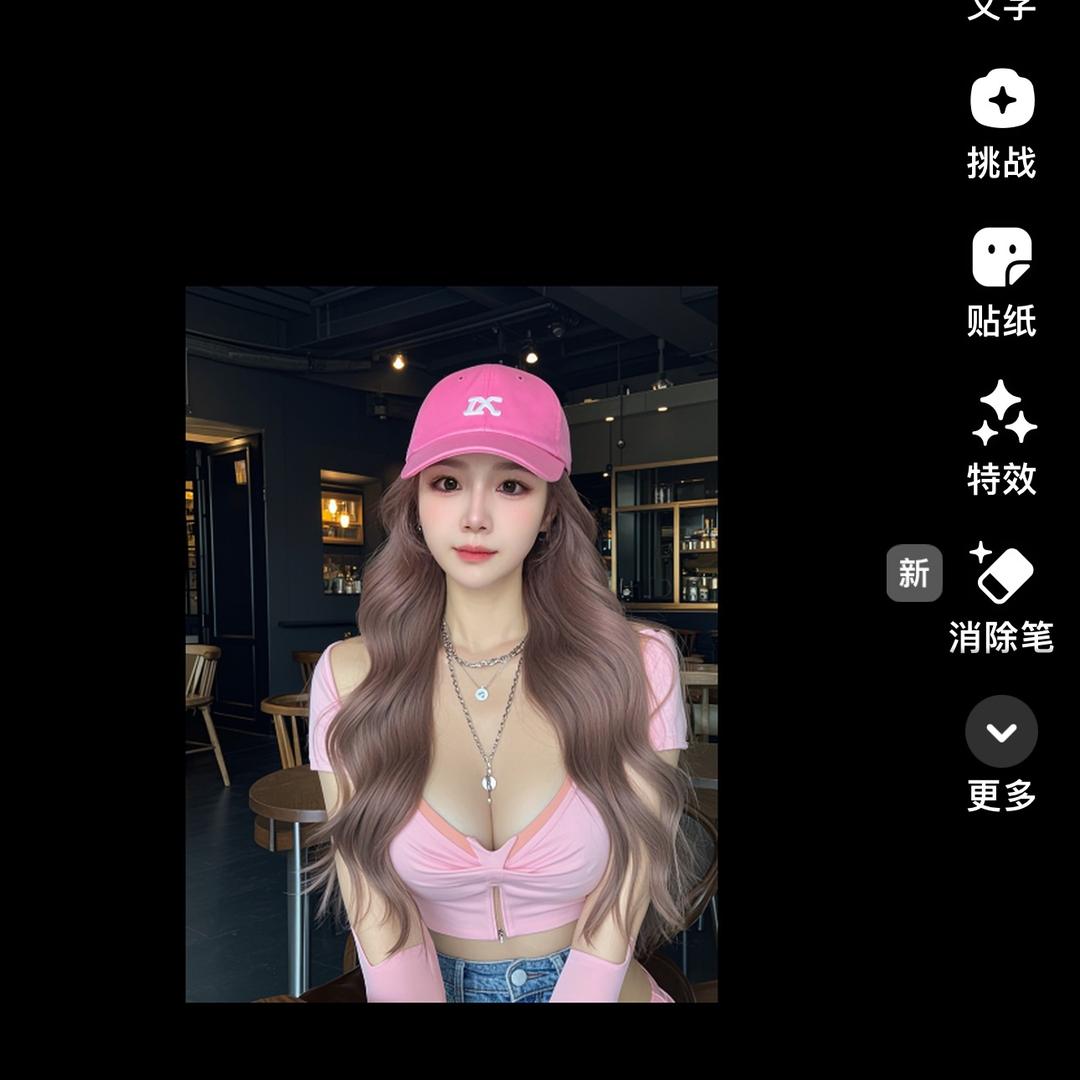This screenshot has width=1080, height=1080.
Task: Open the 文字 text tool
Action: click(1001, 10)
